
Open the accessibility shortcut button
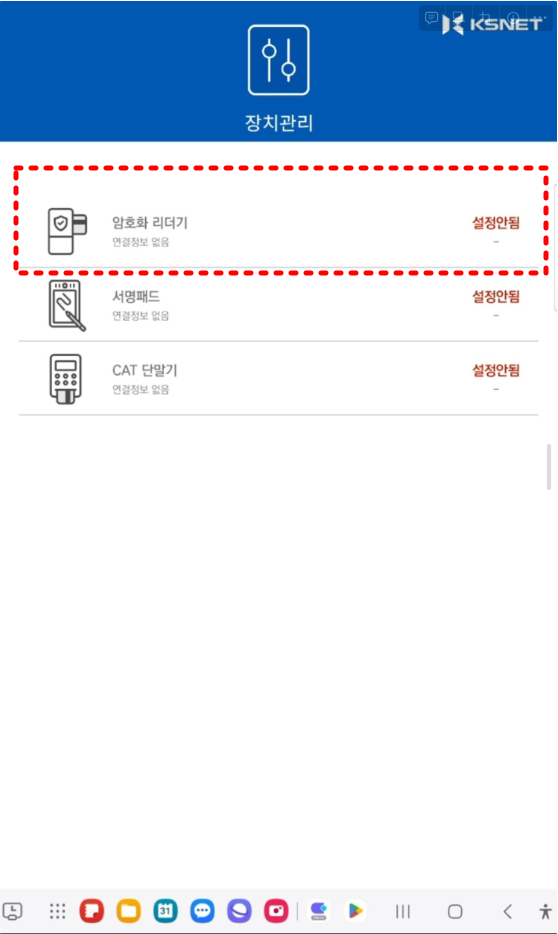coord(545,911)
